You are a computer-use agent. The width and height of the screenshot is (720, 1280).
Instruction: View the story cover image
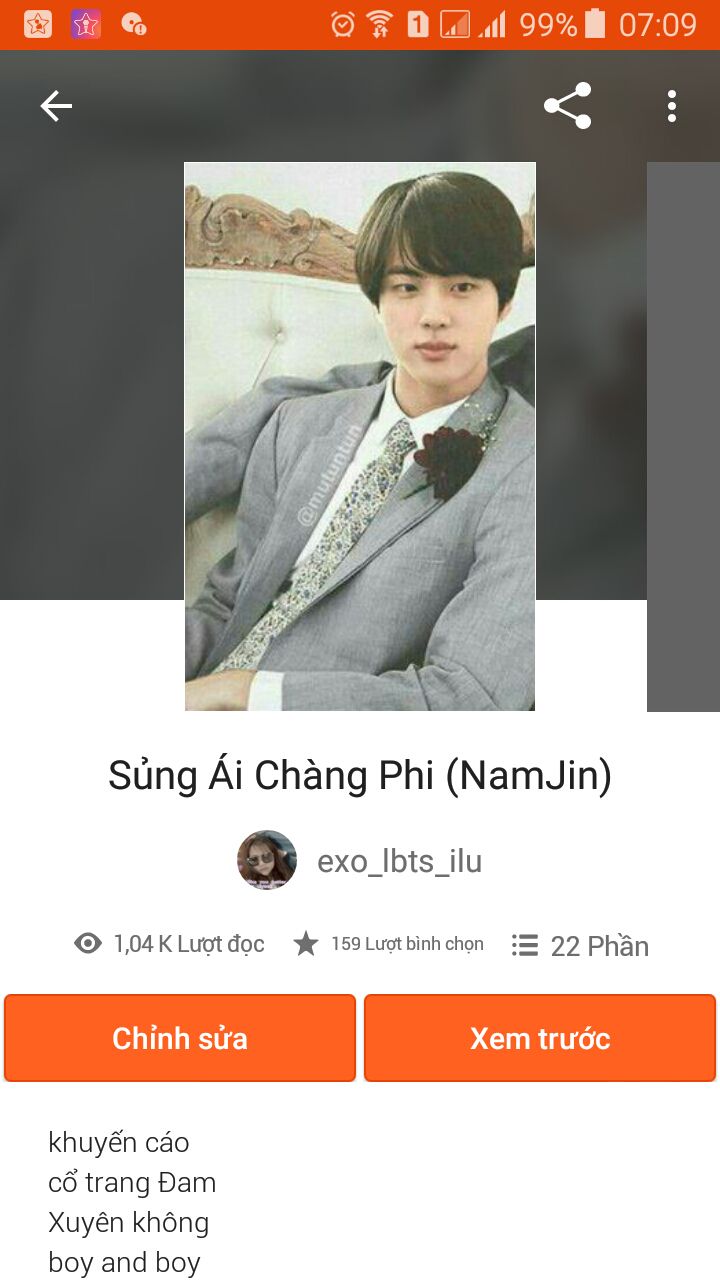click(360, 436)
